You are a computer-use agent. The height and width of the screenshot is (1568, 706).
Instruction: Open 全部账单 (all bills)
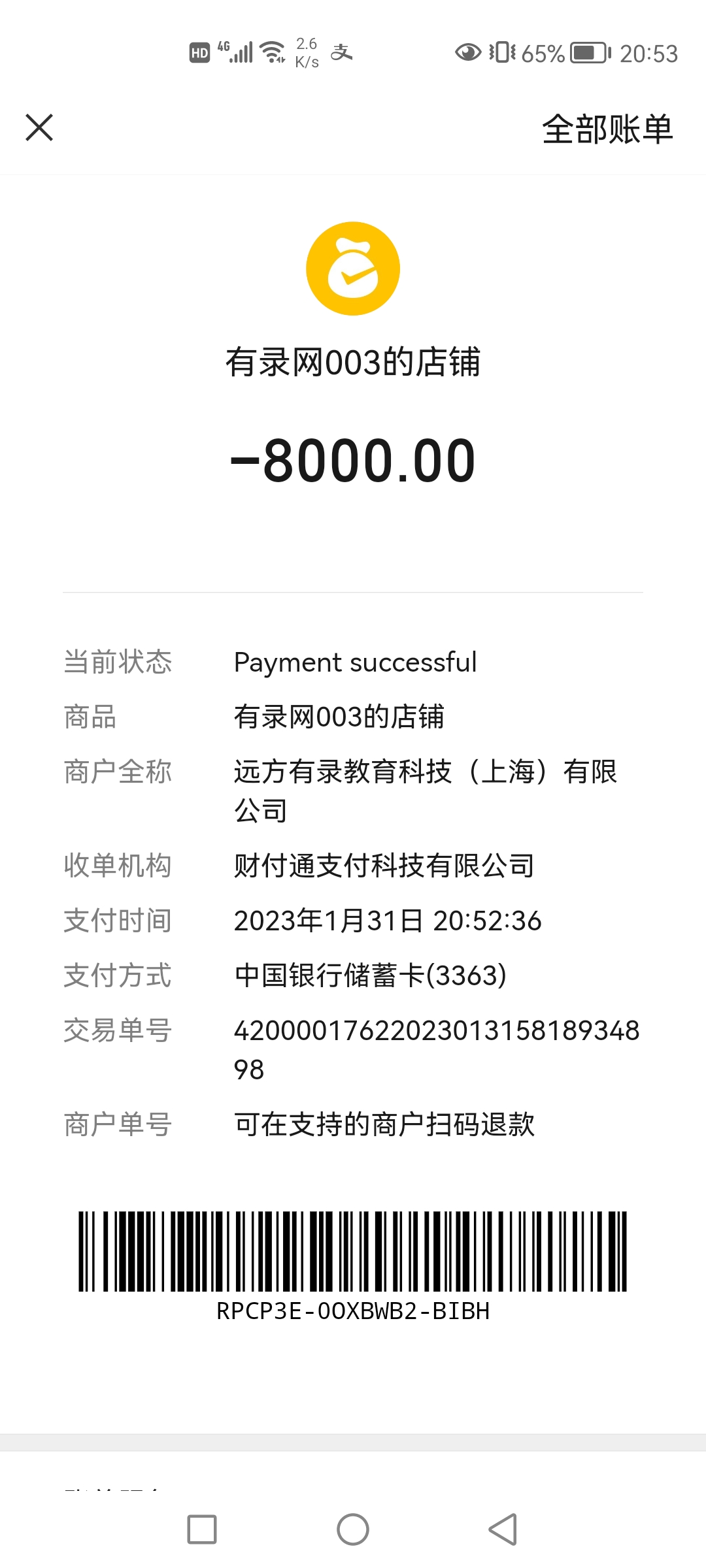607,129
